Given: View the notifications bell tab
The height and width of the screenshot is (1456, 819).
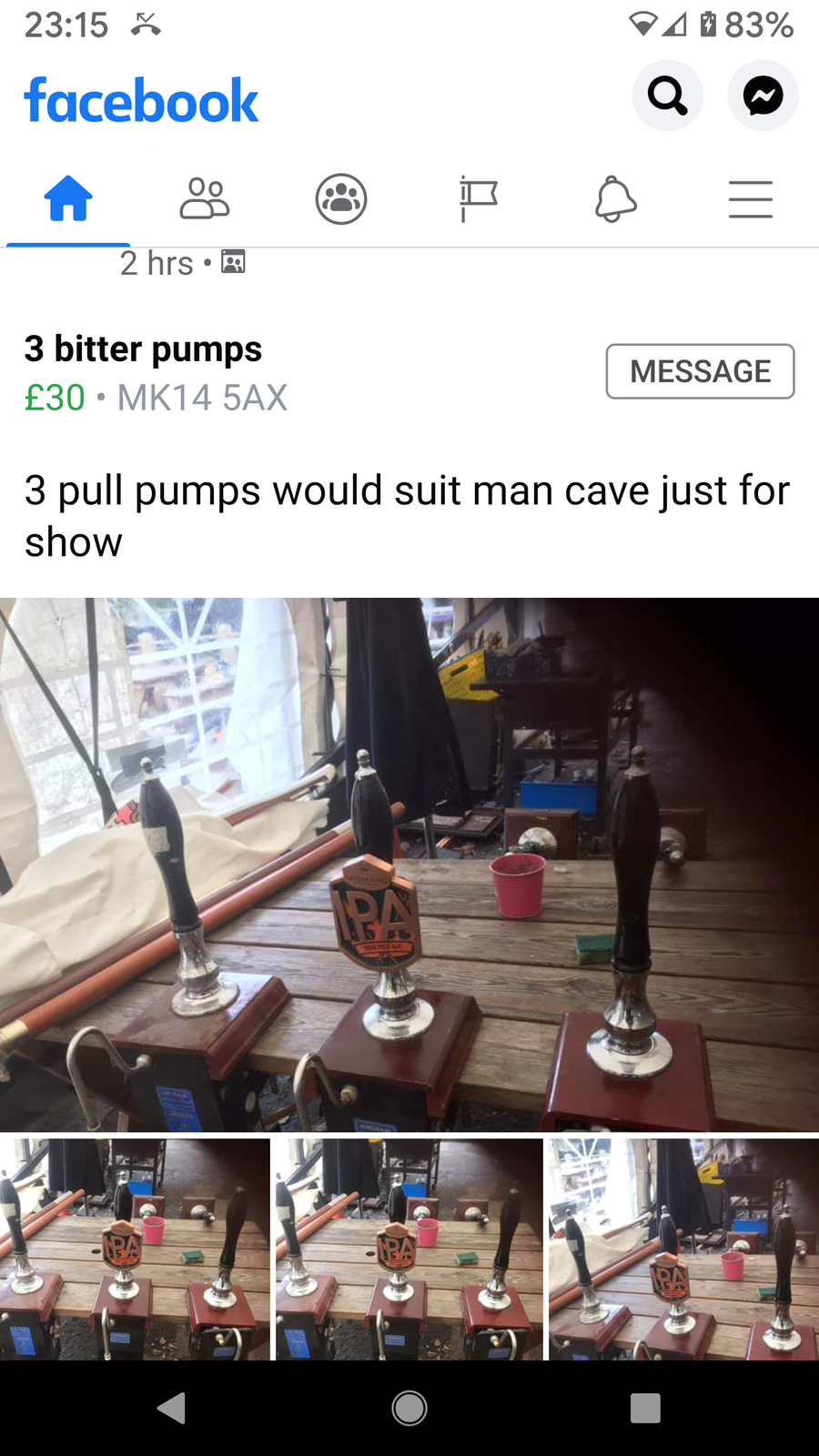Looking at the screenshot, I should pyautogui.click(x=615, y=199).
